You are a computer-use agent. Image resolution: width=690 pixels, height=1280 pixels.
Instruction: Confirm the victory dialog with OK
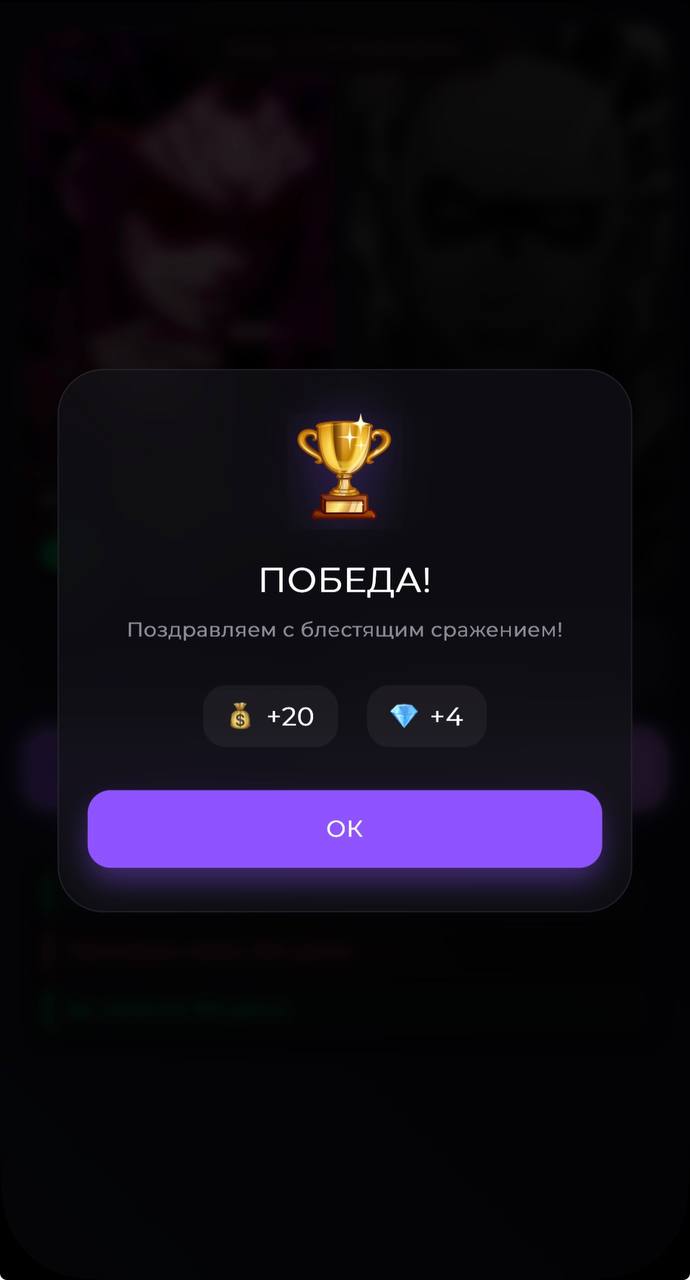coord(344,828)
